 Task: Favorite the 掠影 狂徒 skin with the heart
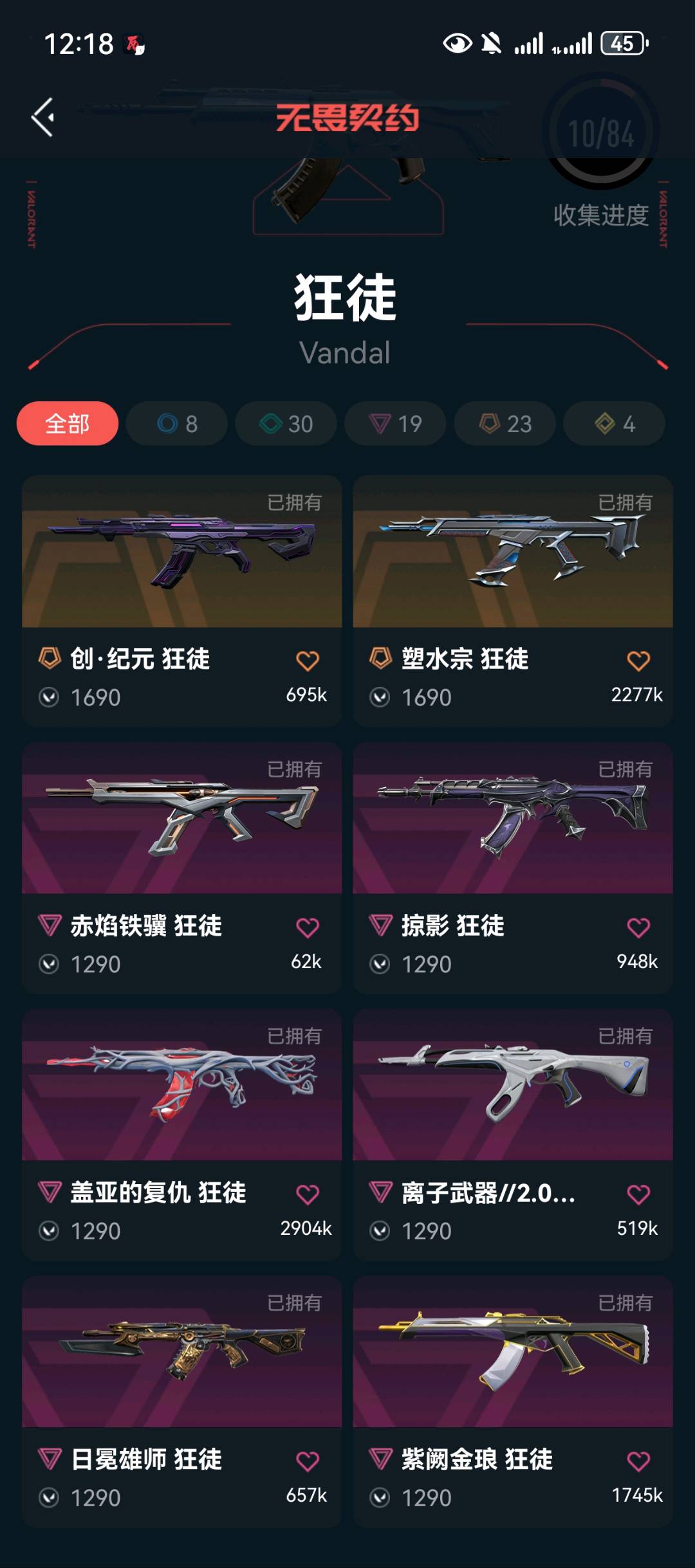click(x=638, y=927)
